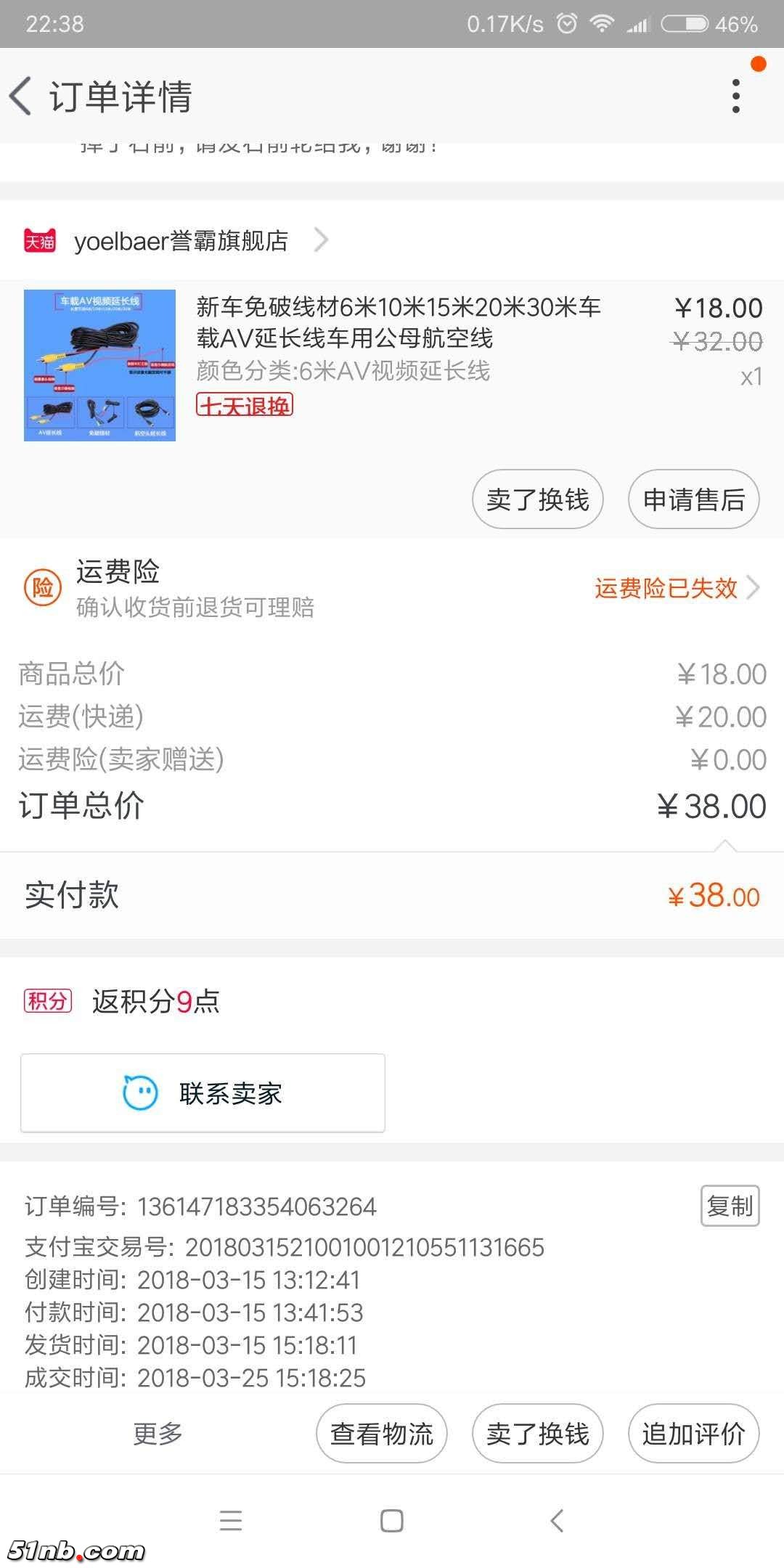
Task: View the 运费险已失效 insurance details
Action: (675, 587)
